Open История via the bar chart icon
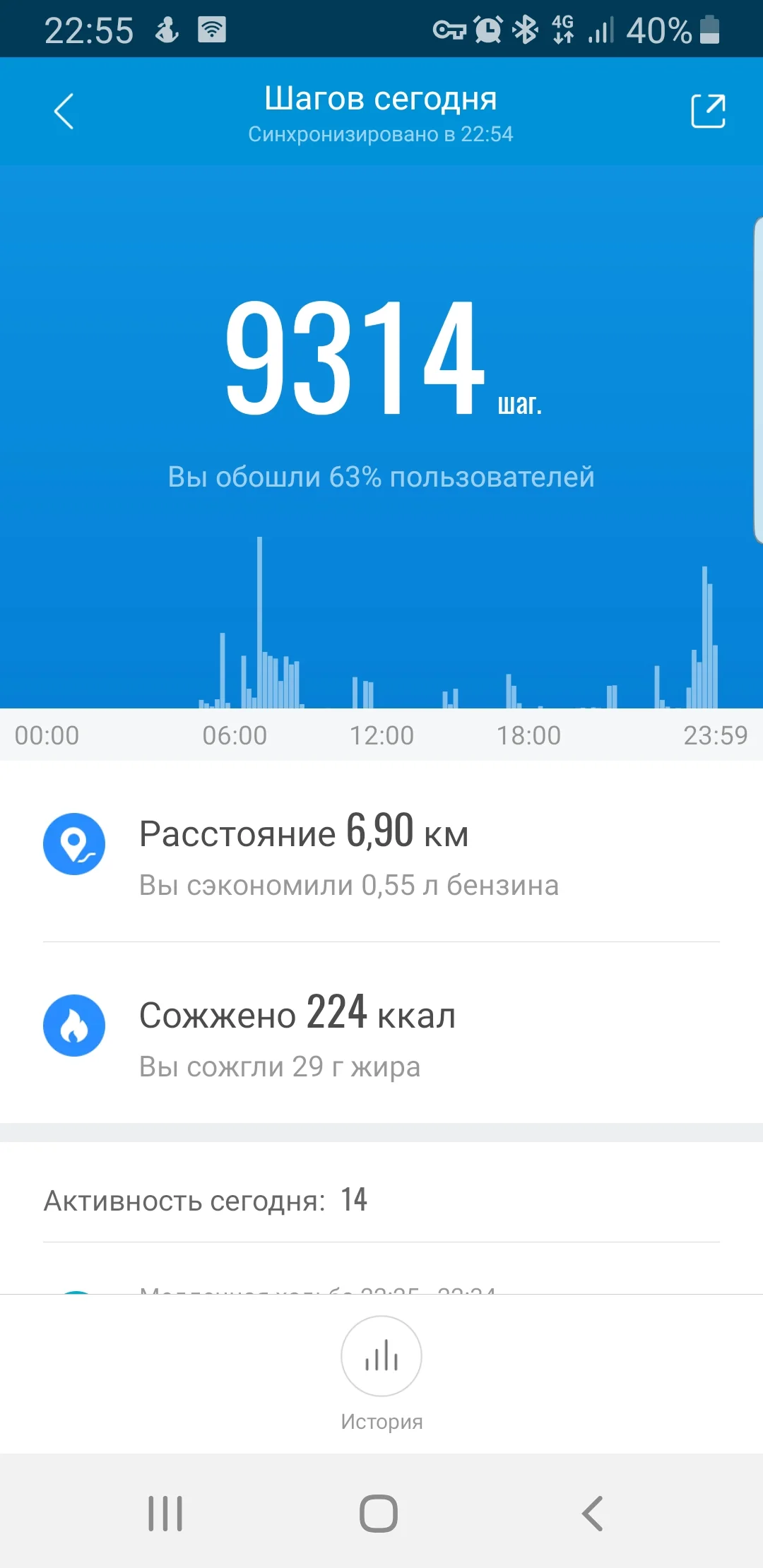The image size is (763, 1568). (x=381, y=1356)
